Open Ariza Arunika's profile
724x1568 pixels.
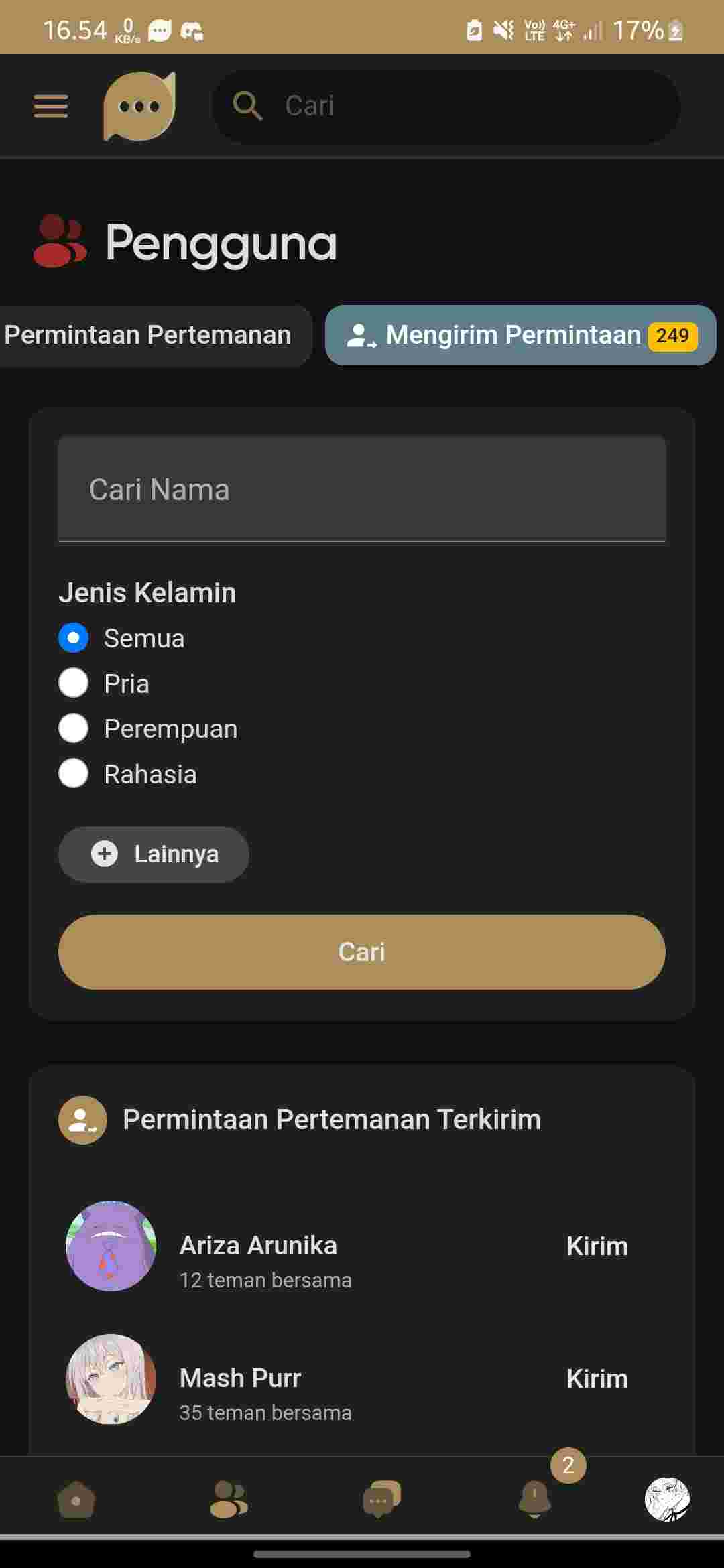coord(258,1246)
